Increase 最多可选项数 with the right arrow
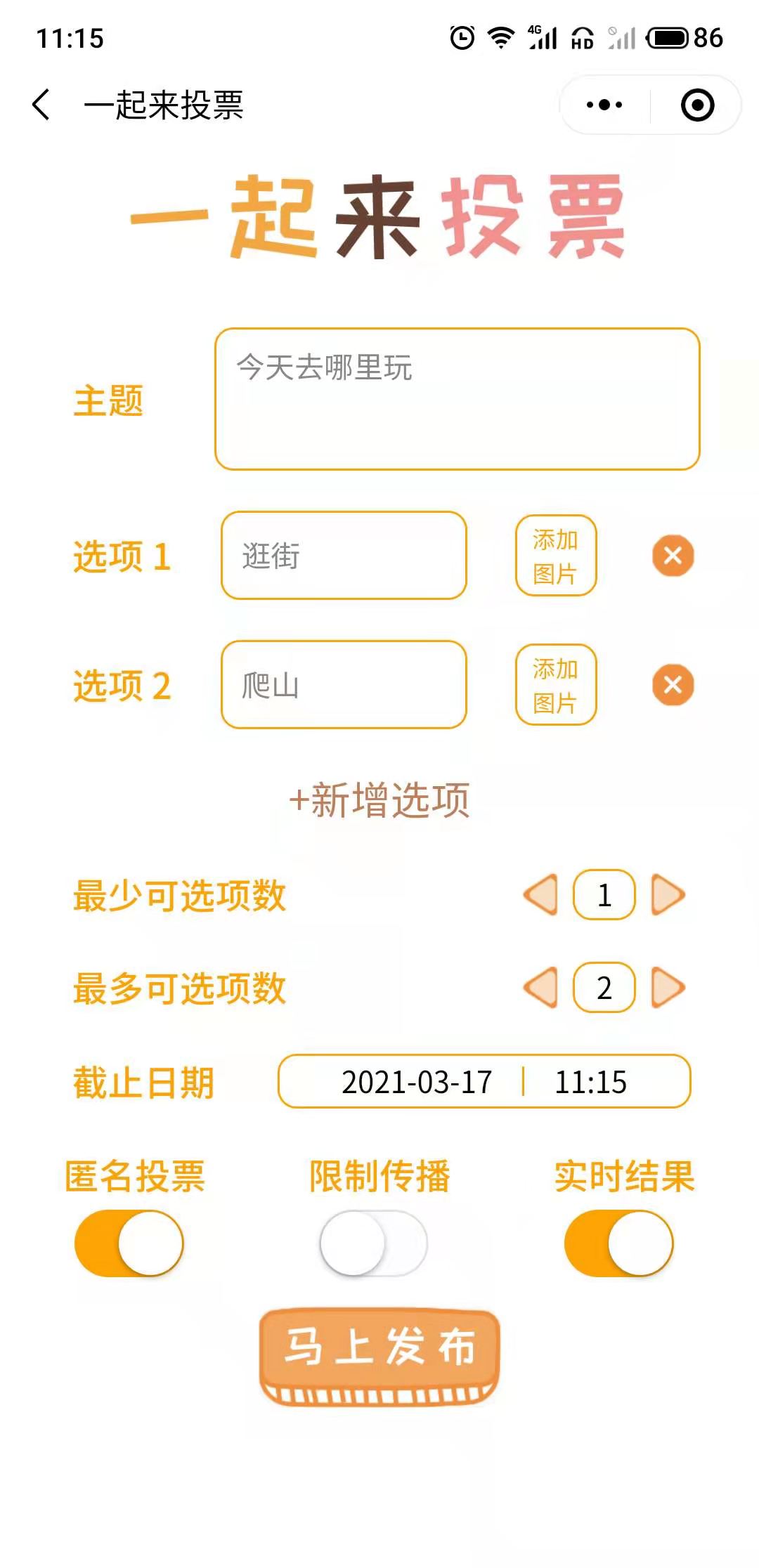The height and width of the screenshot is (1568, 759). click(x=668, y=987)
